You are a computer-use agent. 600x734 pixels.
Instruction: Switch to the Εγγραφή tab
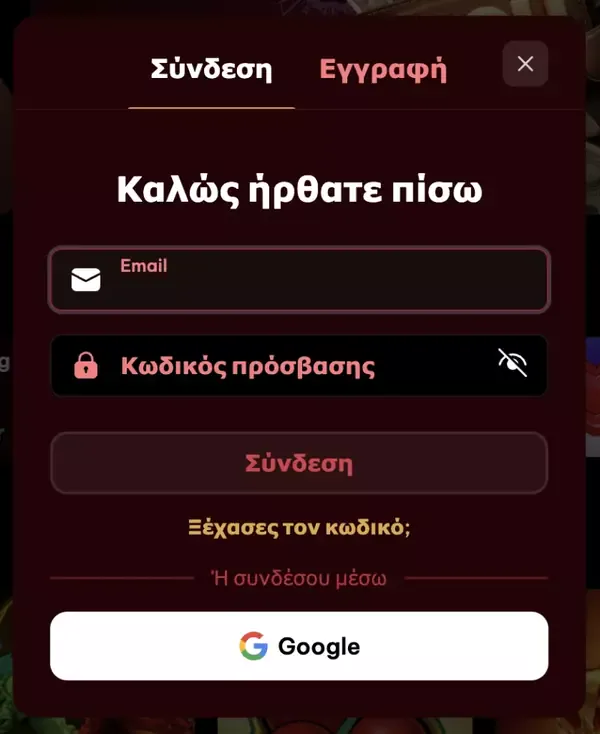[383, 69]
